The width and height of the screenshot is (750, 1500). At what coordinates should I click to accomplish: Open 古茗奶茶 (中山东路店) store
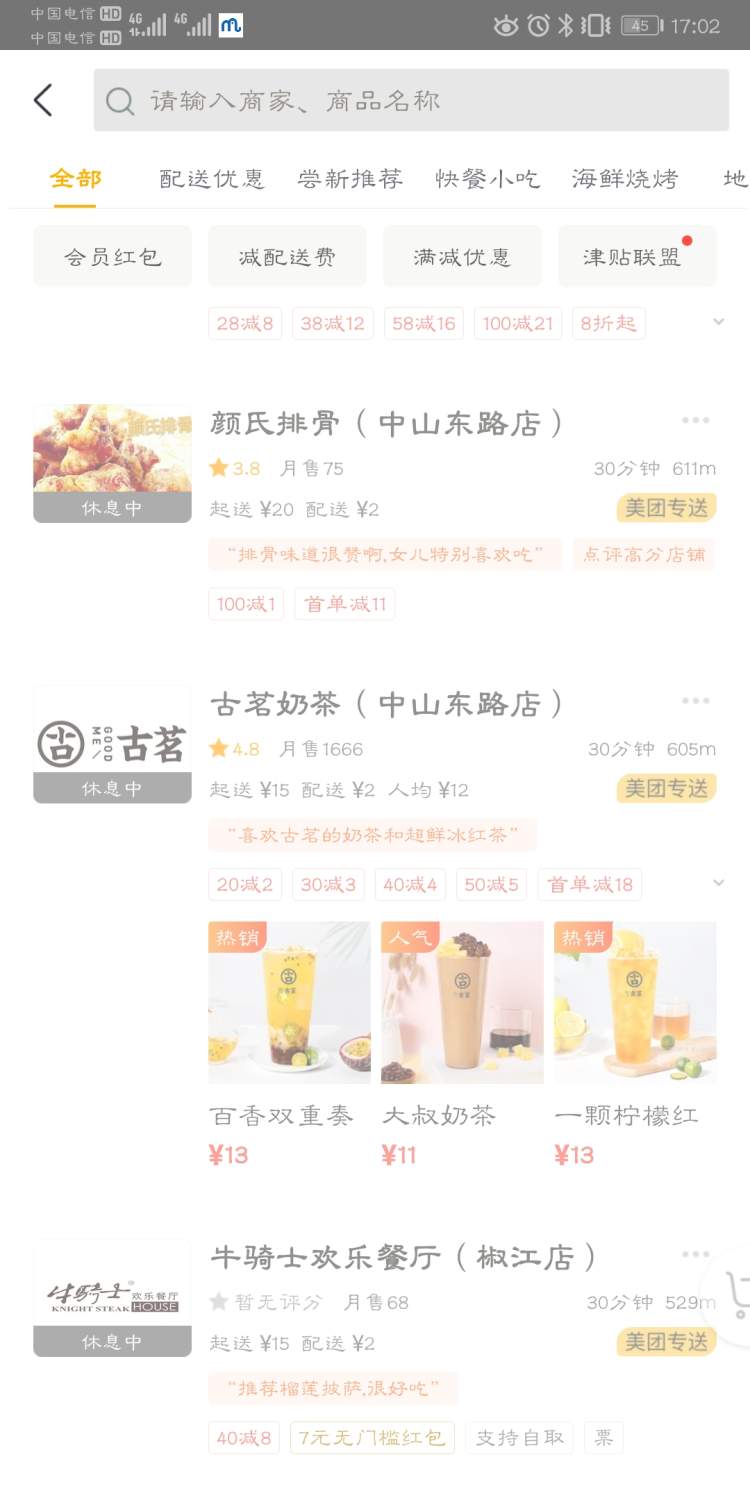pos(387,704)
